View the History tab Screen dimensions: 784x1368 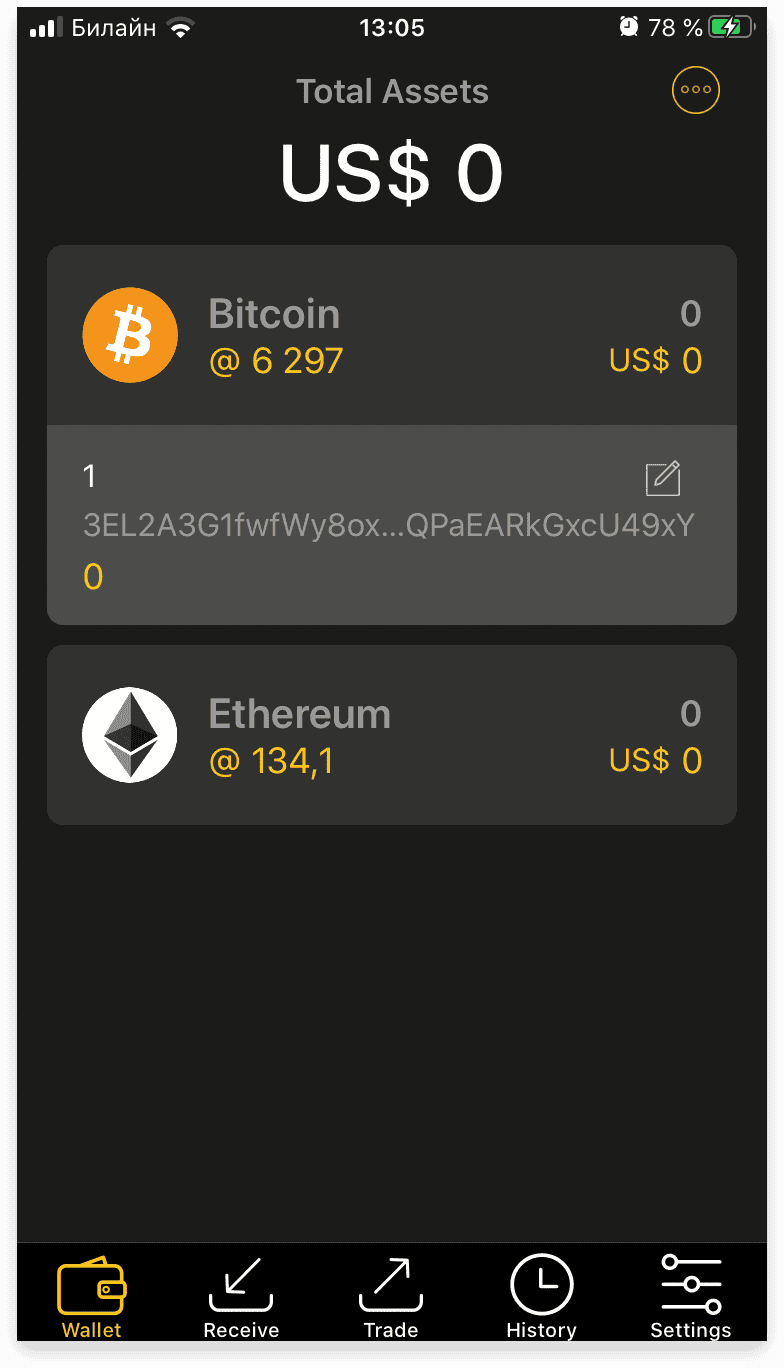(541, 1297)
